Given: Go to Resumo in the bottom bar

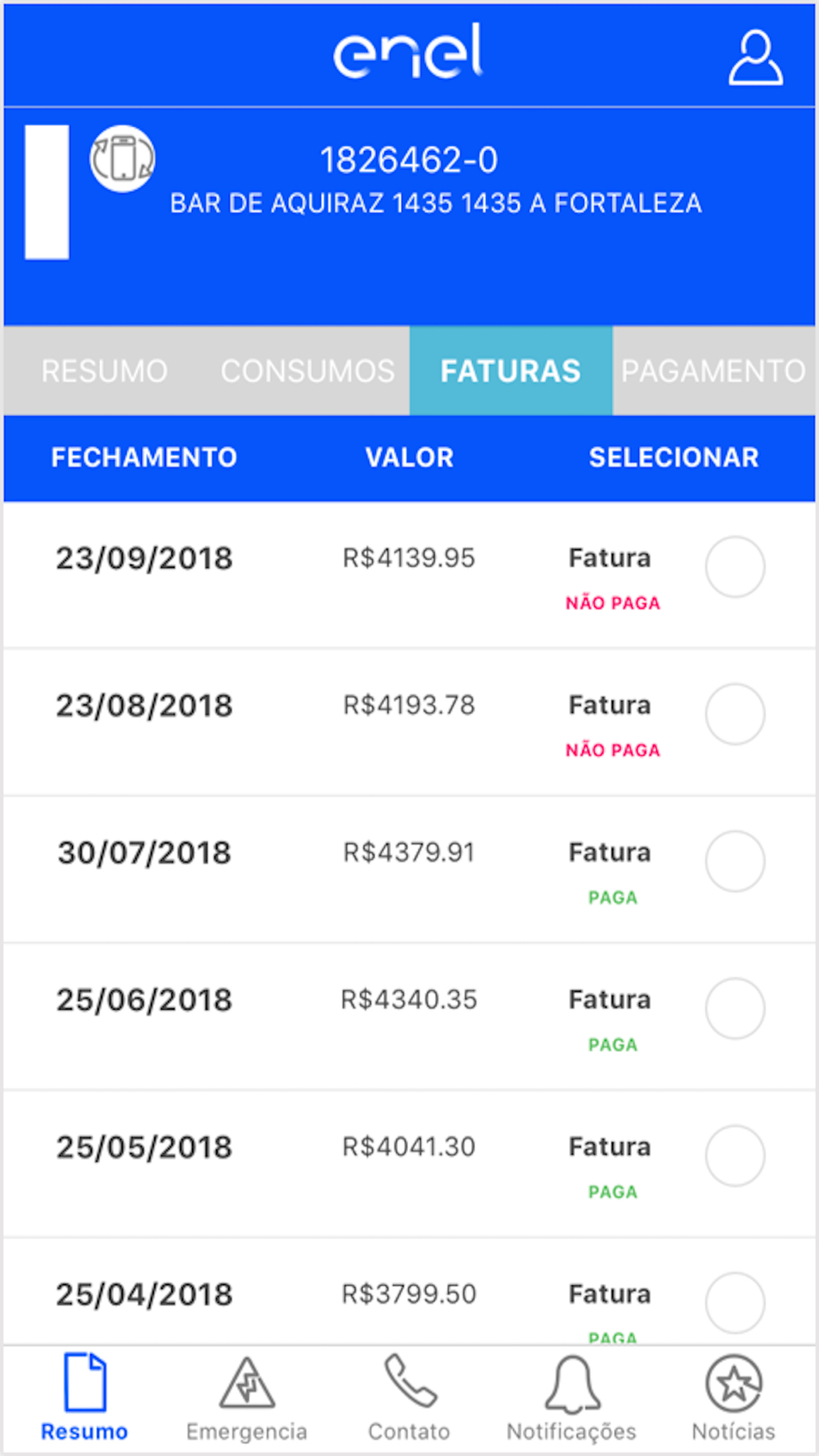Looking at the screenshot, I should coord(84,1399).
